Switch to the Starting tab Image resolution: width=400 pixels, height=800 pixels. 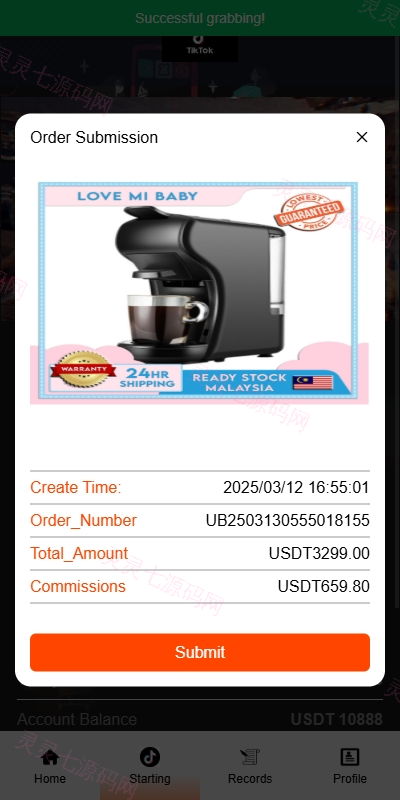[150, 765]
